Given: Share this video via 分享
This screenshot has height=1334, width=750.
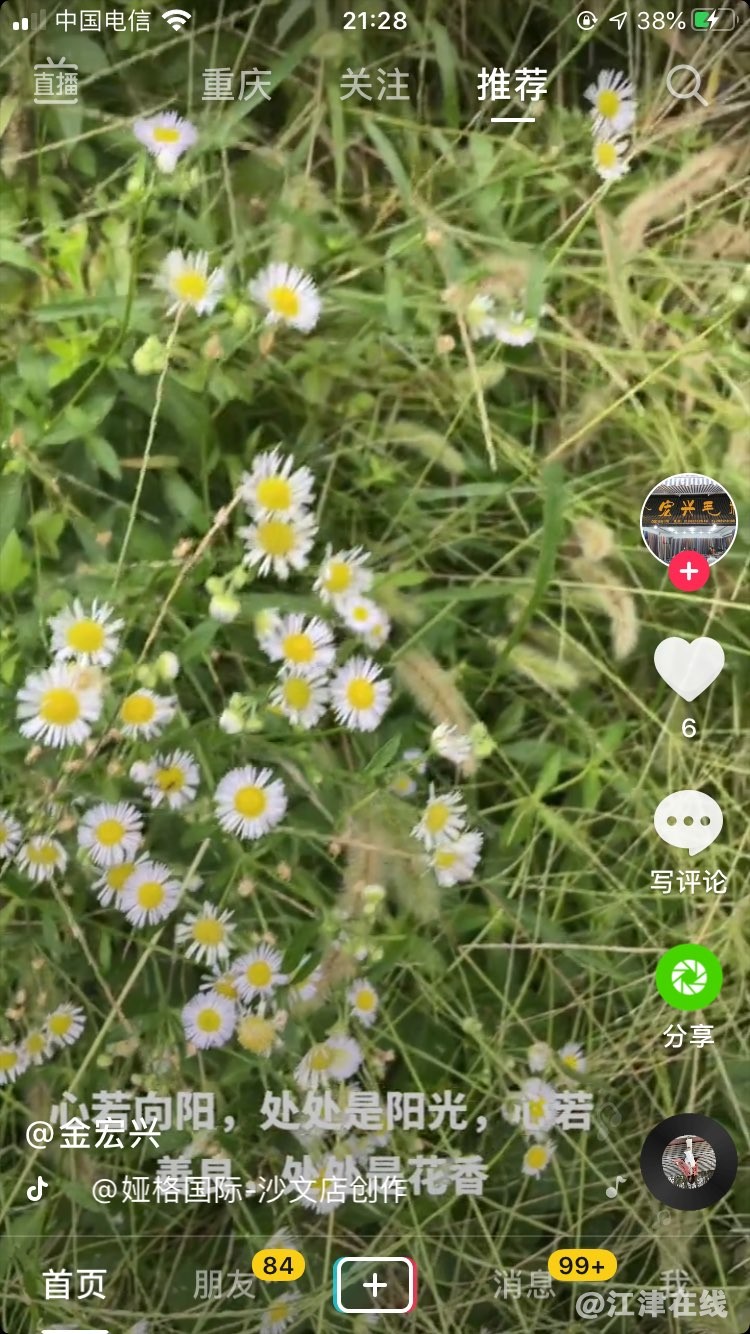Looking at the screenshot, I should 688,978.
